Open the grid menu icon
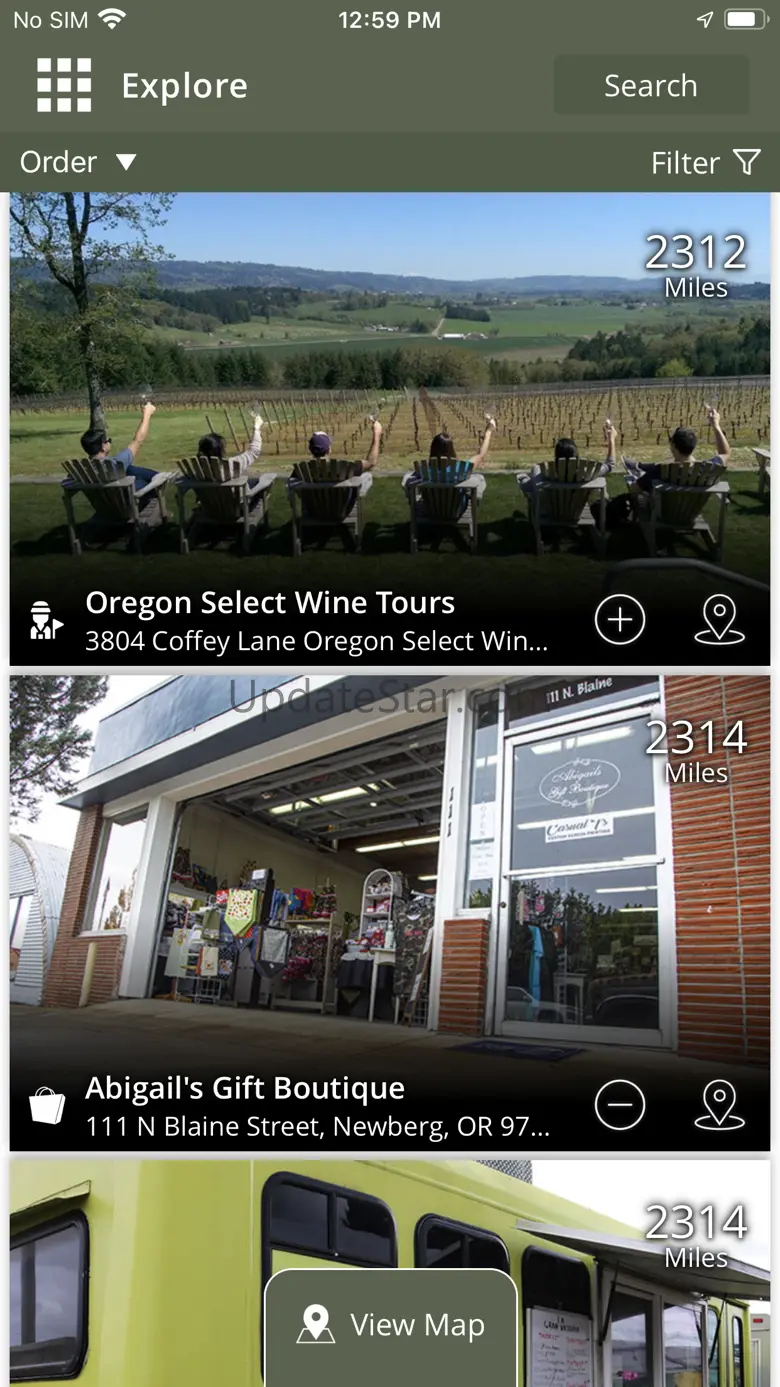The image size is (780, 1387). [x=64, y=85]
